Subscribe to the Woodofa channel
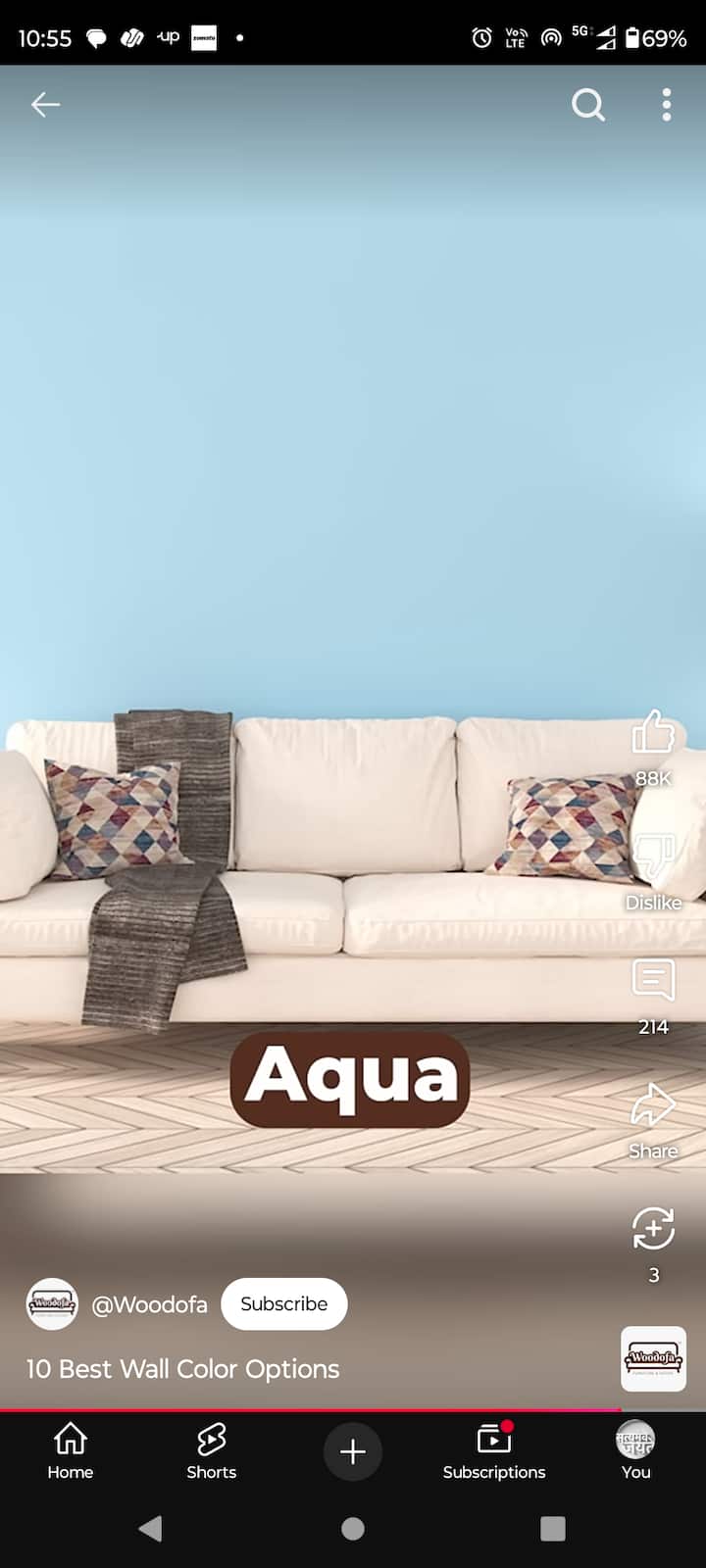This screenshot has height=1568, width=706. pos(283,1304)
